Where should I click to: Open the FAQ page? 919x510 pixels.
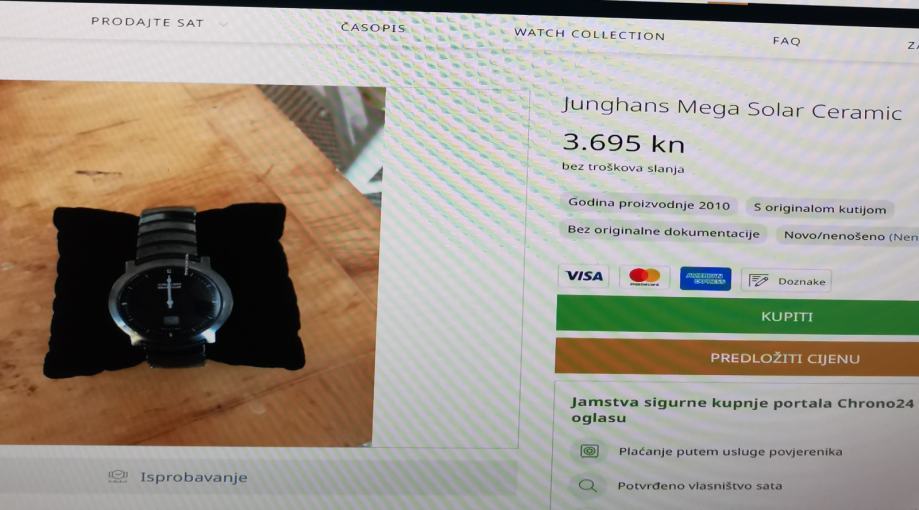click(x=786, y=41)
